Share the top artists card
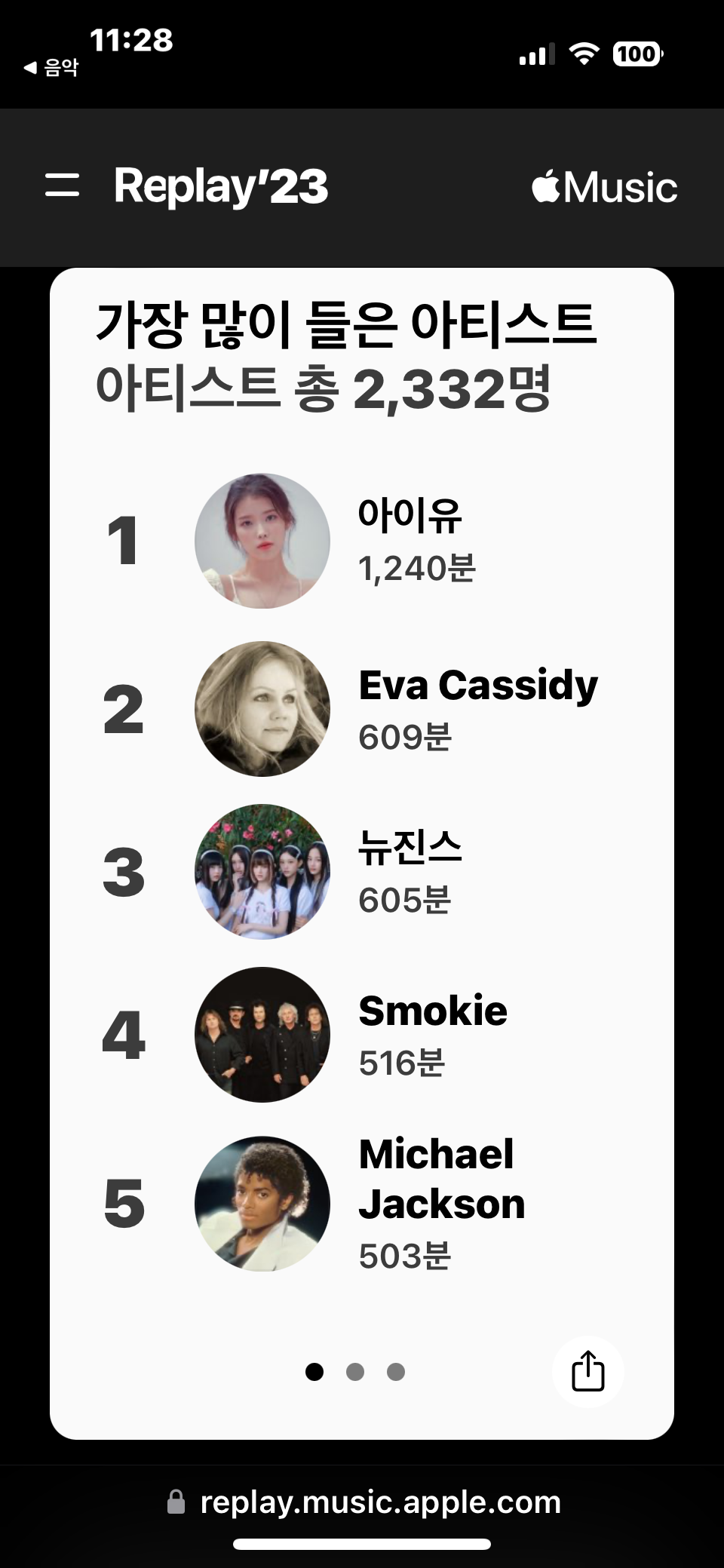Screen dimensions: 724x1568 tap(587, 1371)
